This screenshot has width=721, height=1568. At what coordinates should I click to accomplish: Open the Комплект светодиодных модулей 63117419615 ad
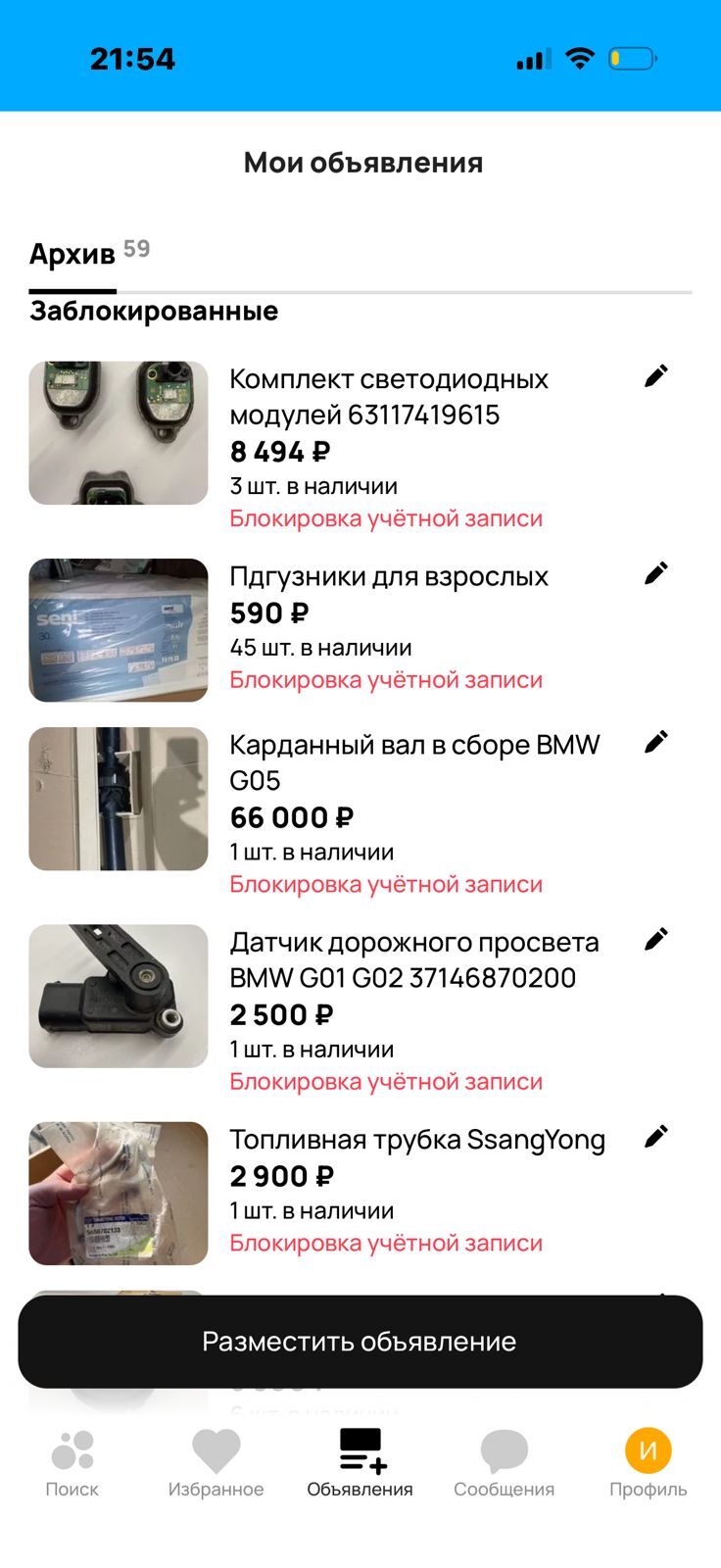point(389,397)
